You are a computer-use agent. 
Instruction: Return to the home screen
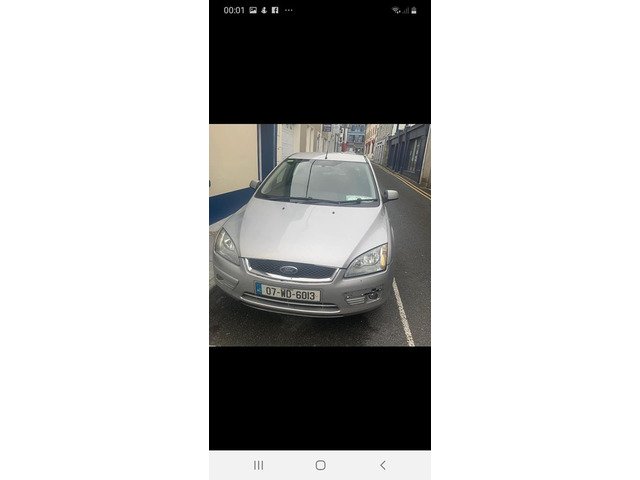click(x=320, y=465)
